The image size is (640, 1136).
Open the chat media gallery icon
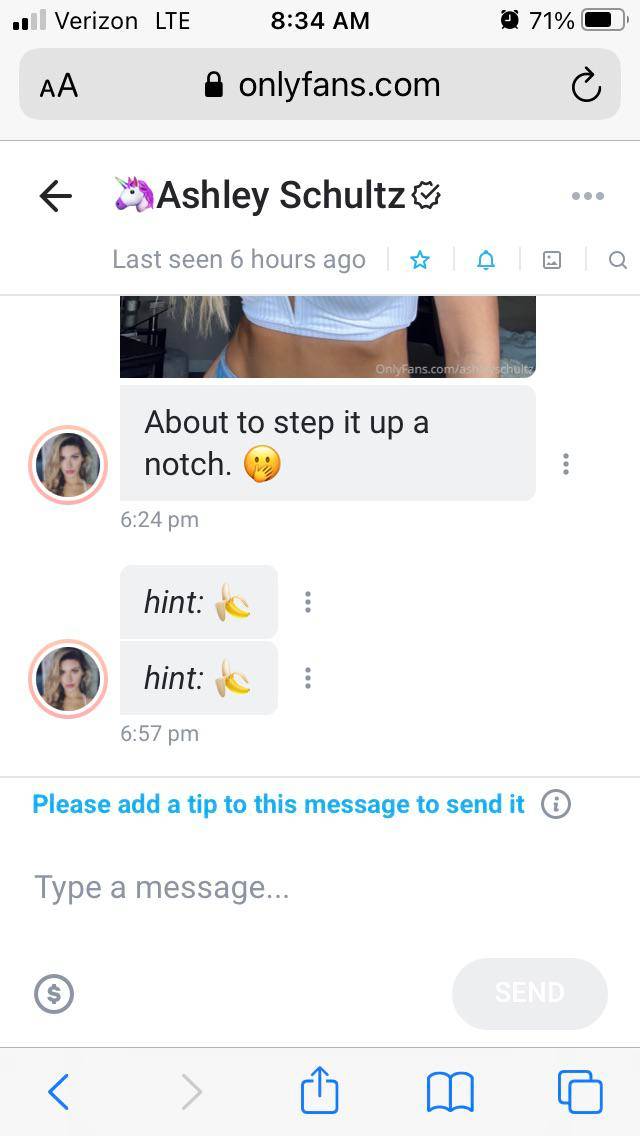pos(551,260)
